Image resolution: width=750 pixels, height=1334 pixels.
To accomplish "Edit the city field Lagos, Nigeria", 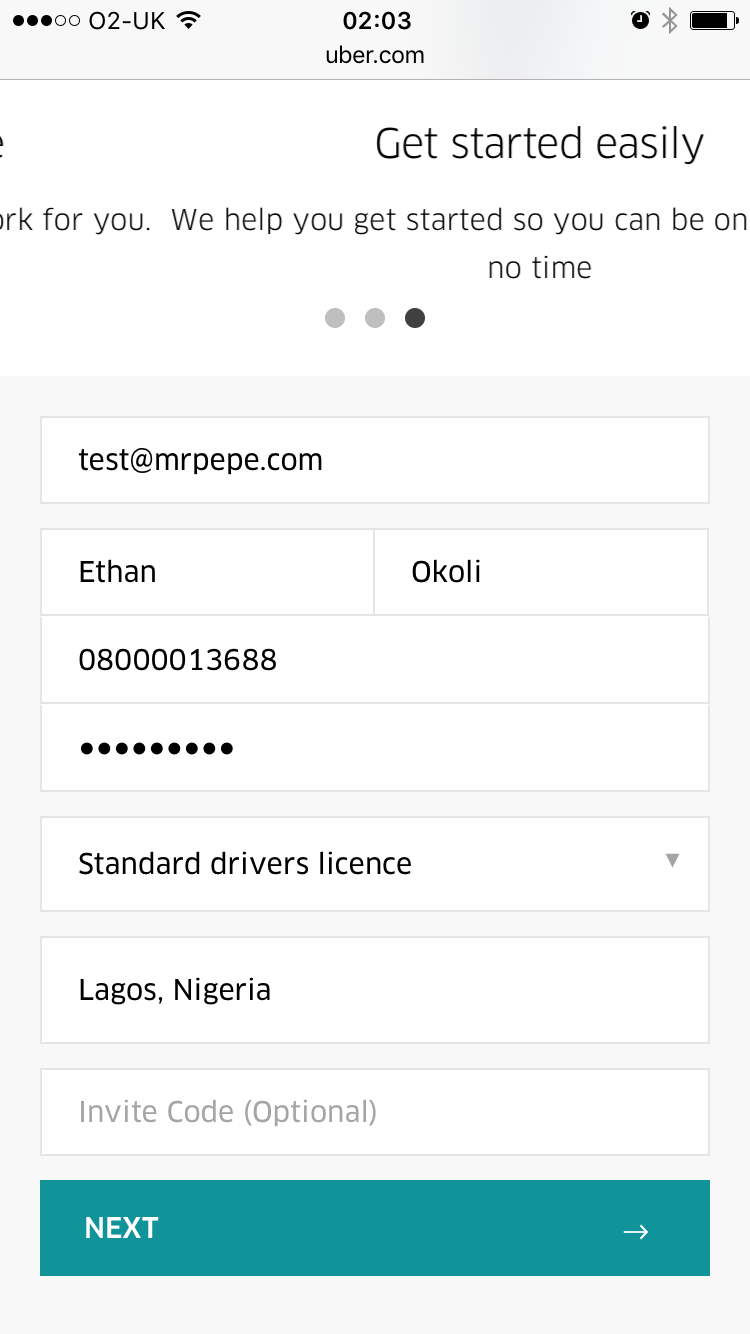I will (x=375, y=990).
